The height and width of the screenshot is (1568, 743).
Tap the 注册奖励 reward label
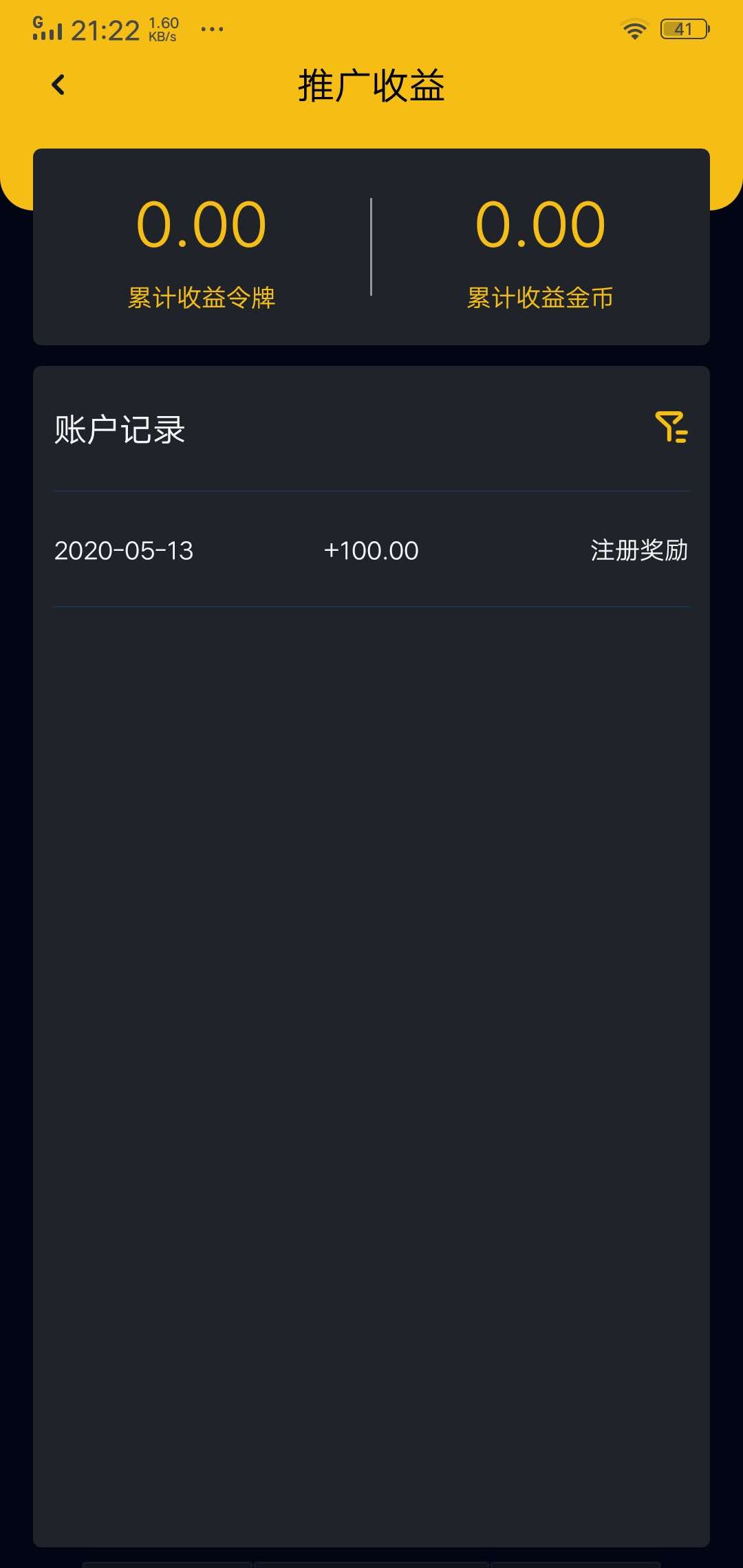pos(638,549)
